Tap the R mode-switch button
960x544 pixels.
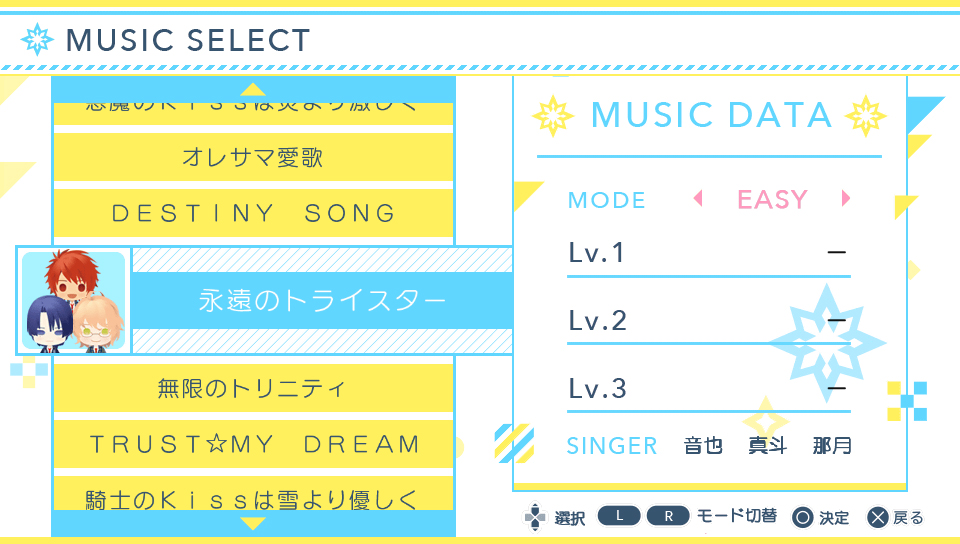pos(668,516)
